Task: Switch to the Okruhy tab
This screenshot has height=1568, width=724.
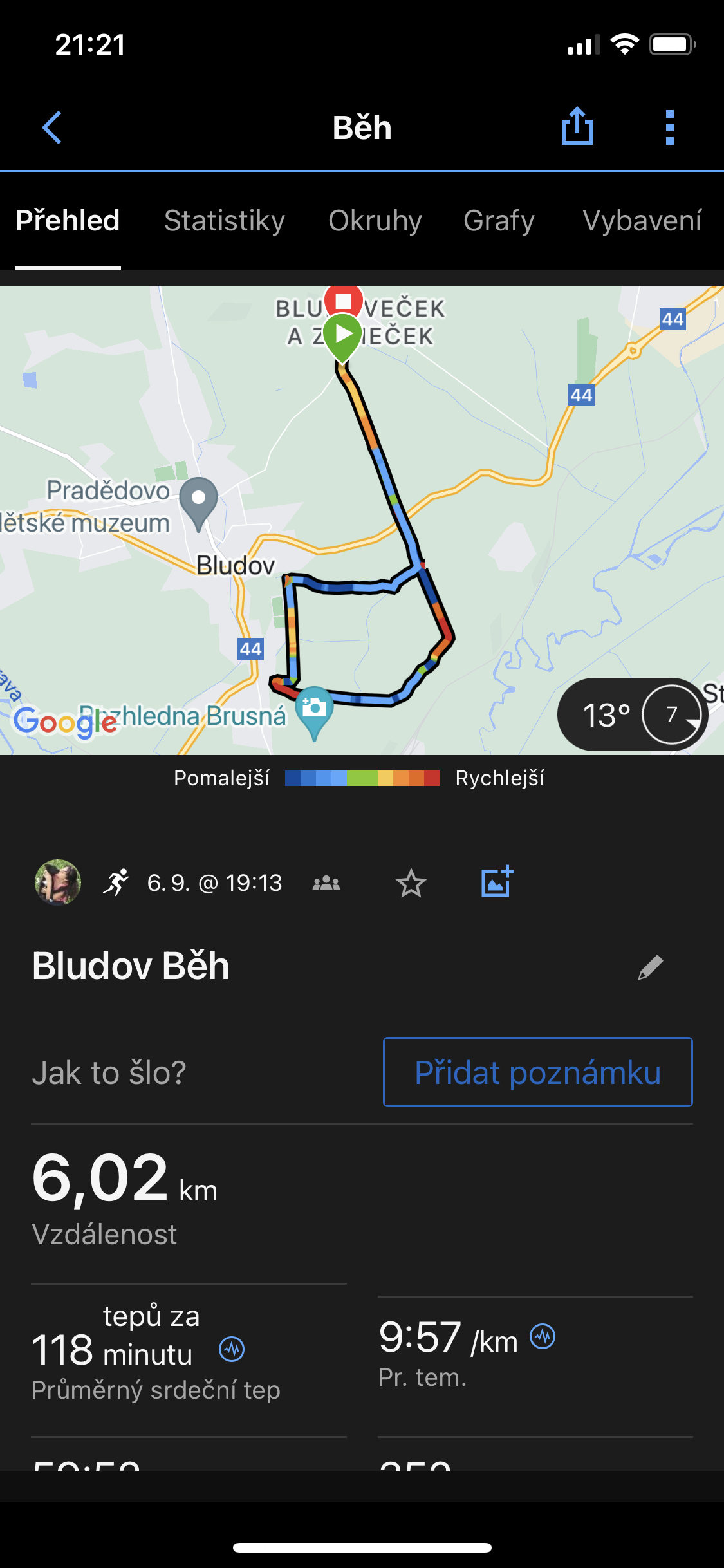Action: pos(375,221)
